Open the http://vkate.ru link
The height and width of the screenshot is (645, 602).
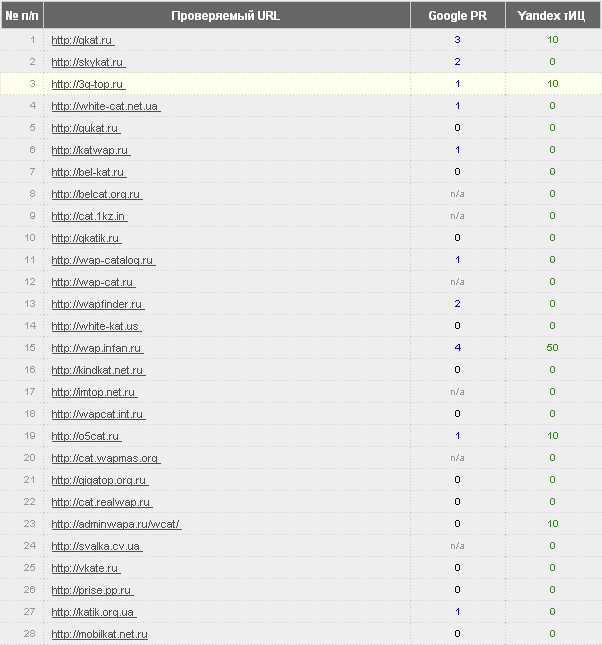[85, 568]
